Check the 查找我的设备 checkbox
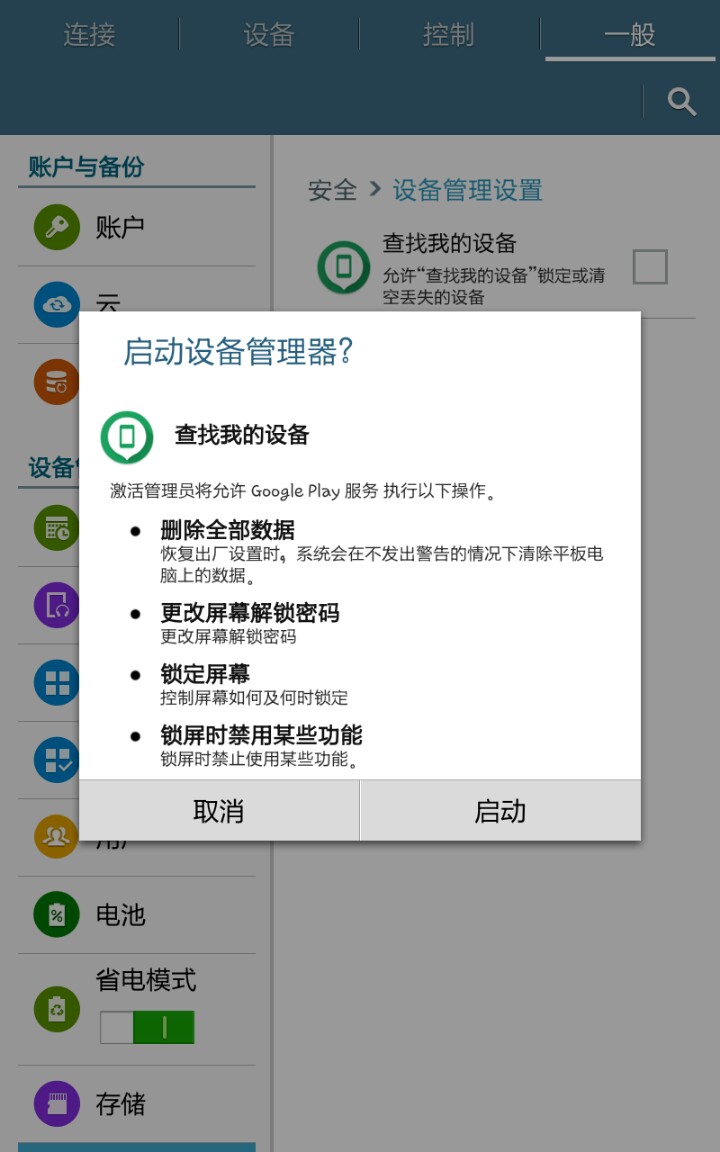 pyautogui.click(x=650, y=267)
